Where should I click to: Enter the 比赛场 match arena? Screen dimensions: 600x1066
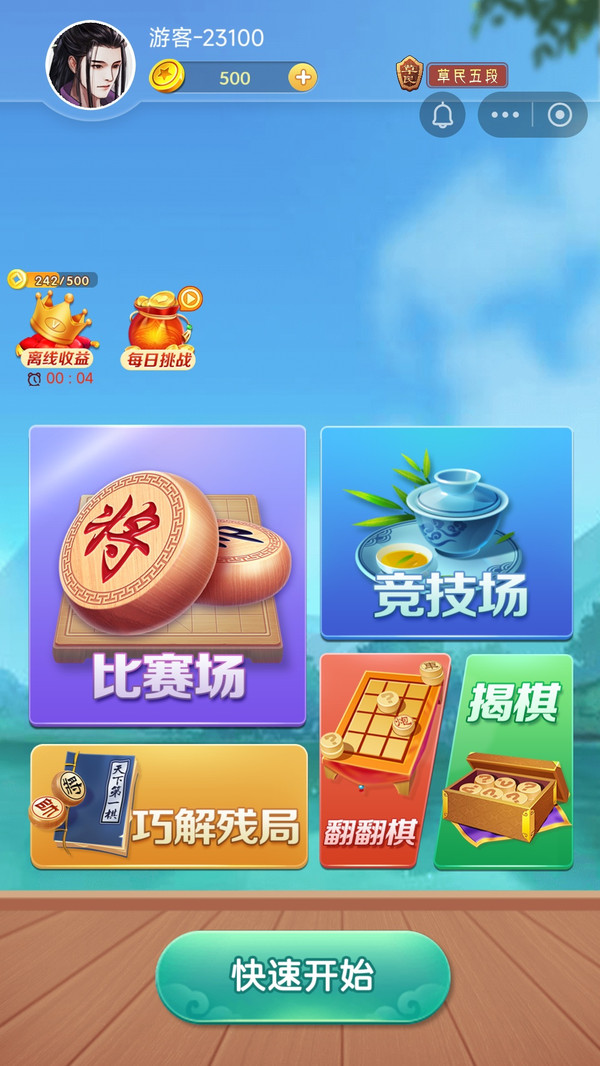167,575
